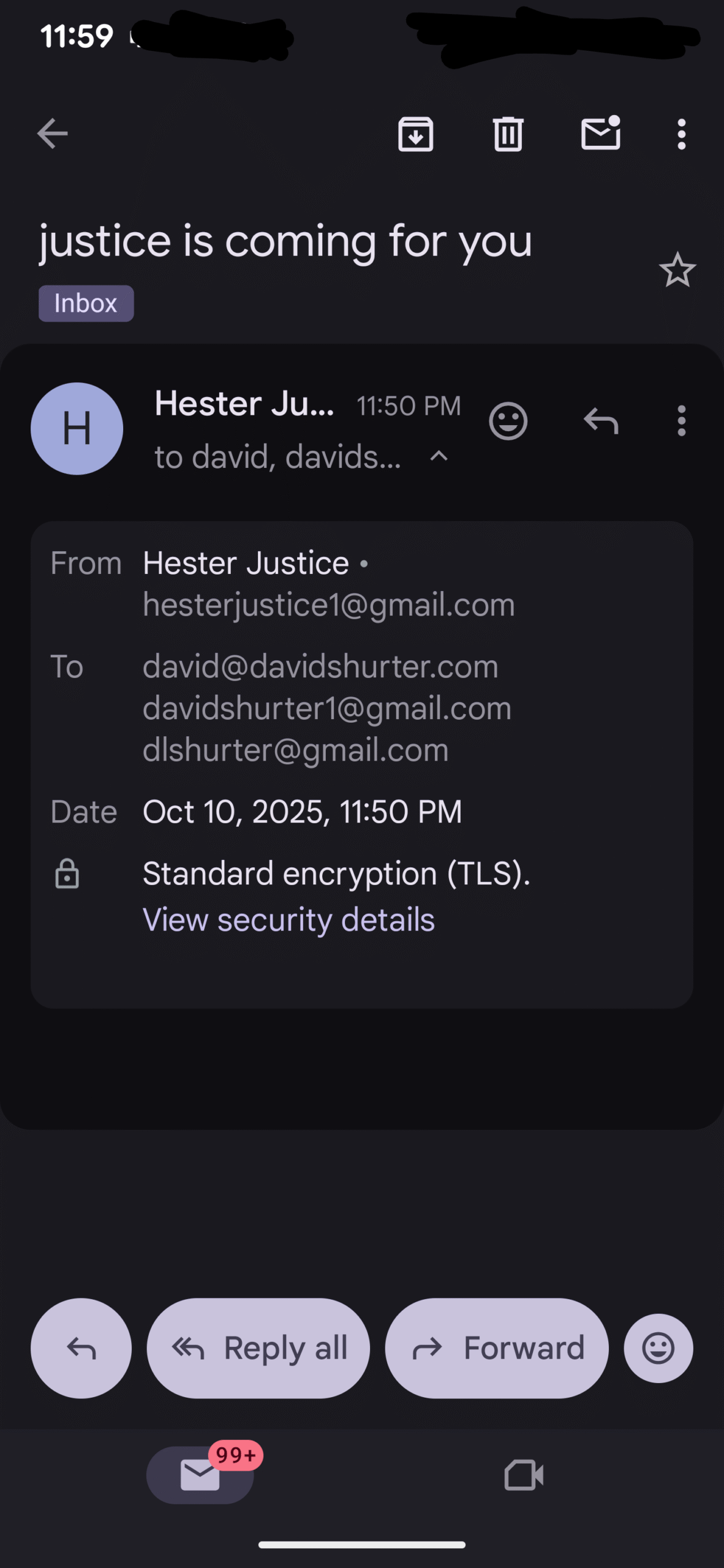Mark this email as unread
This screenshot has height=1568, width=724.
coord(600,134)
